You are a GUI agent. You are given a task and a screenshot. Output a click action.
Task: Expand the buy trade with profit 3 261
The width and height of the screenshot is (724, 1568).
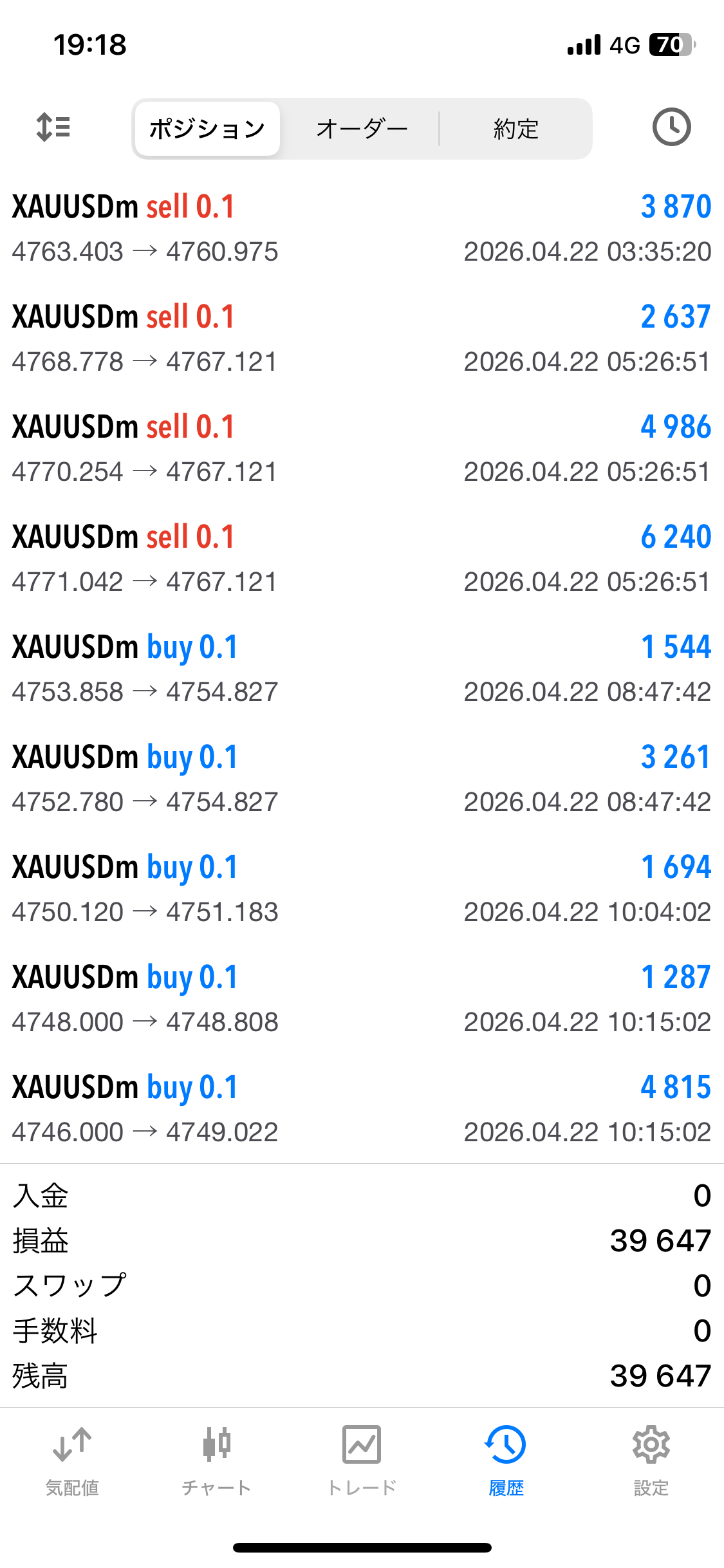click(x=362, y=779)
